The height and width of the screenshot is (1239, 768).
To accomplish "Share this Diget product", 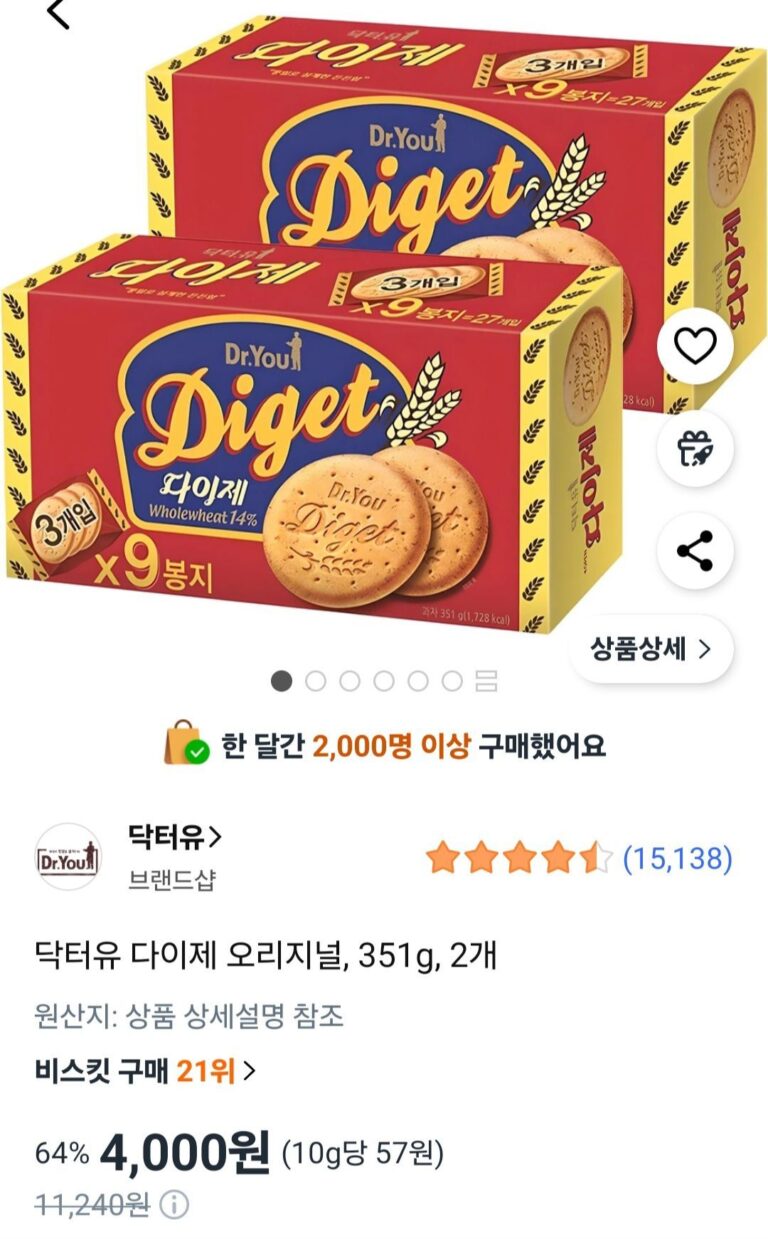I will 695,552.
